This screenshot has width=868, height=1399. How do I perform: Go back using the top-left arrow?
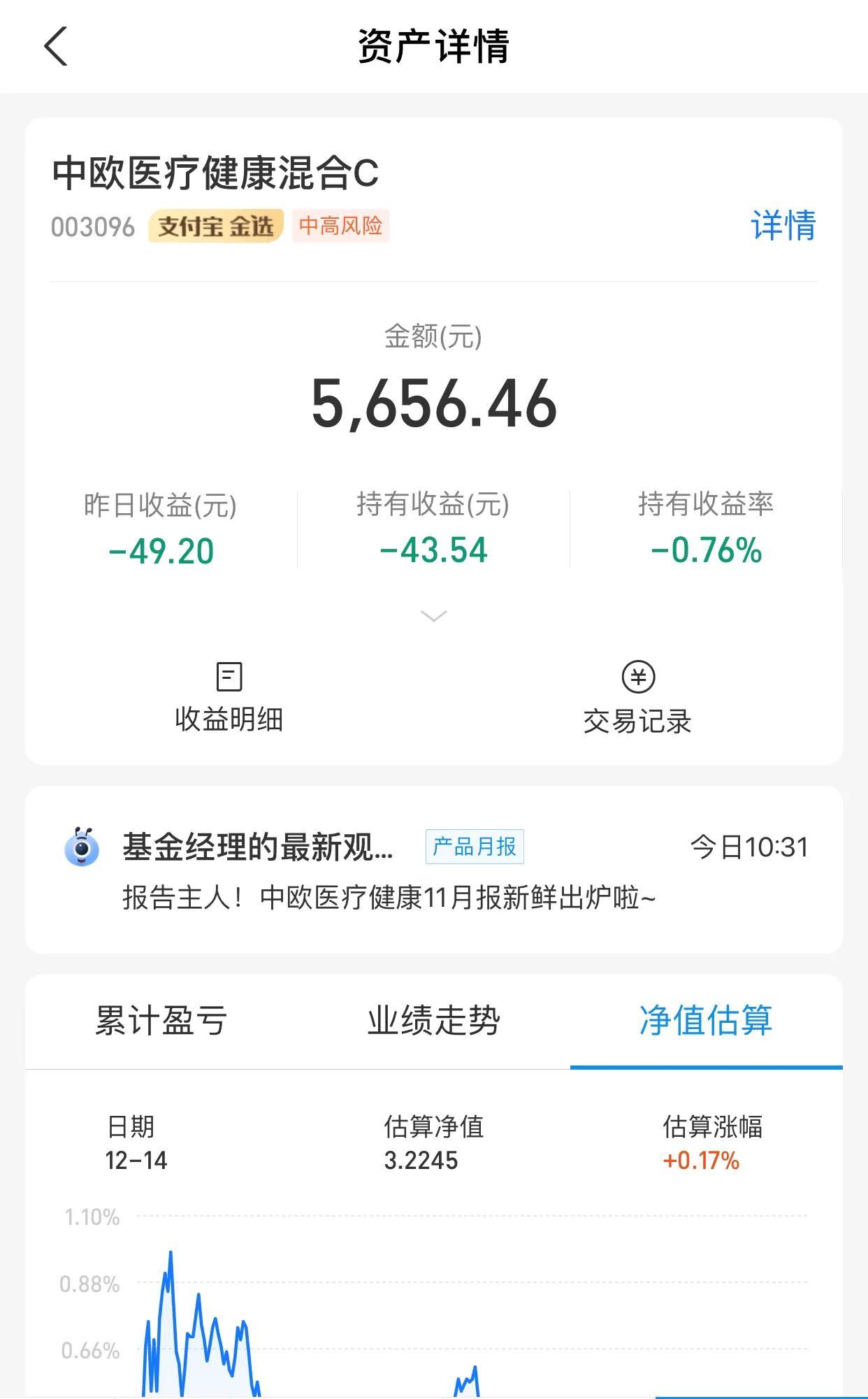(56, 46)
